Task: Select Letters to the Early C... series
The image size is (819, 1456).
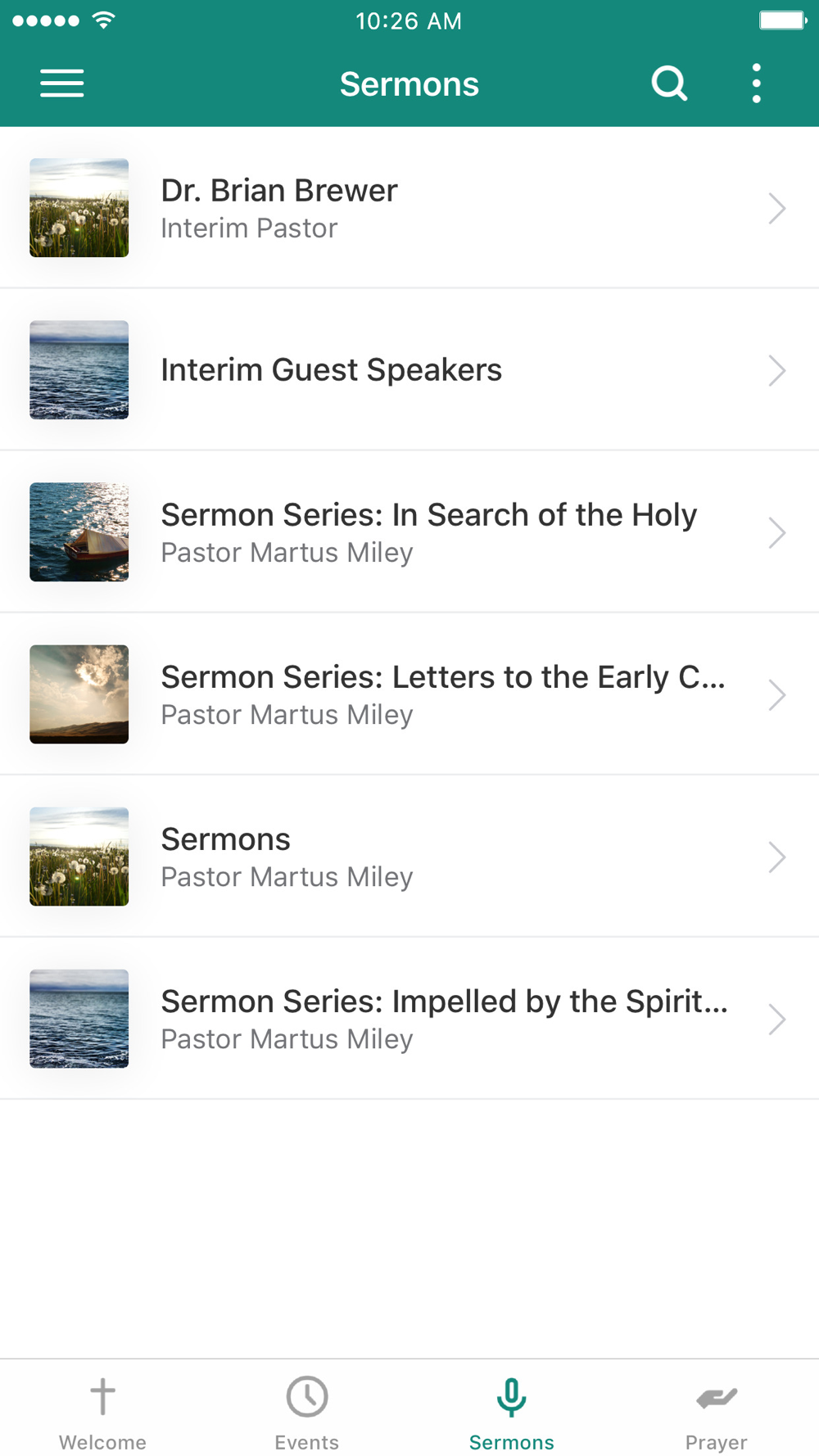Action: 409,694
